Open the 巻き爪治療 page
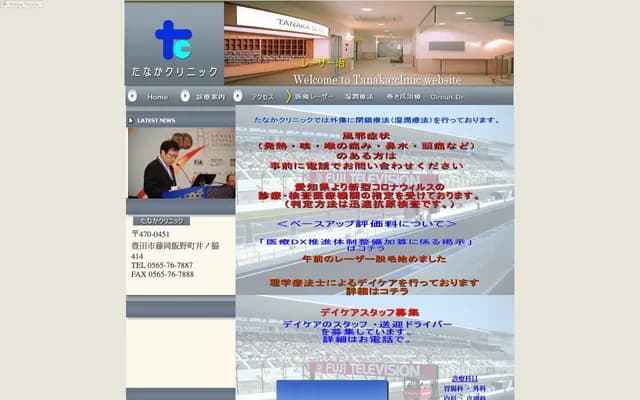640x400 pixels. click(404, 97)
